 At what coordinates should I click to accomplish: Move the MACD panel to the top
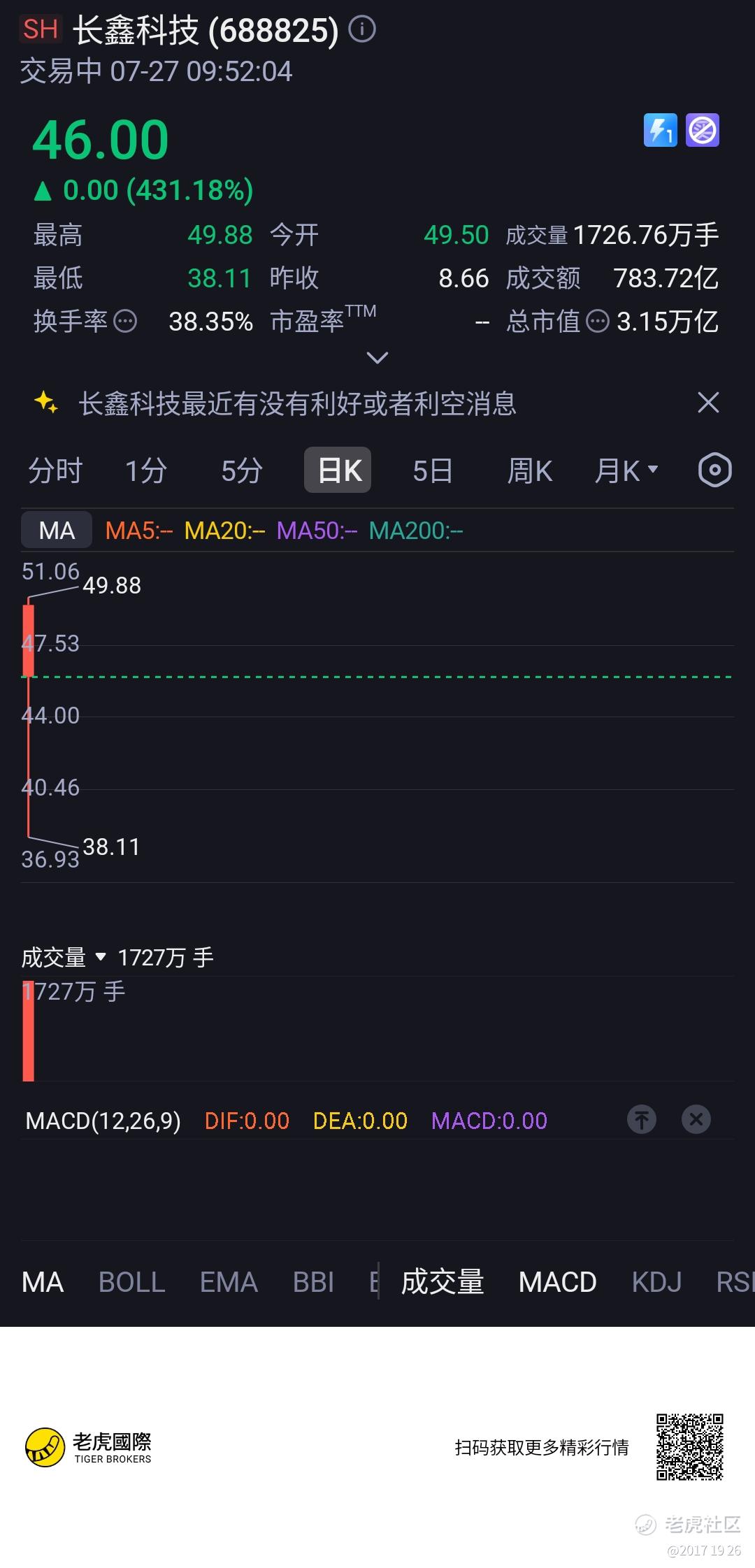tap(642, 1119)
